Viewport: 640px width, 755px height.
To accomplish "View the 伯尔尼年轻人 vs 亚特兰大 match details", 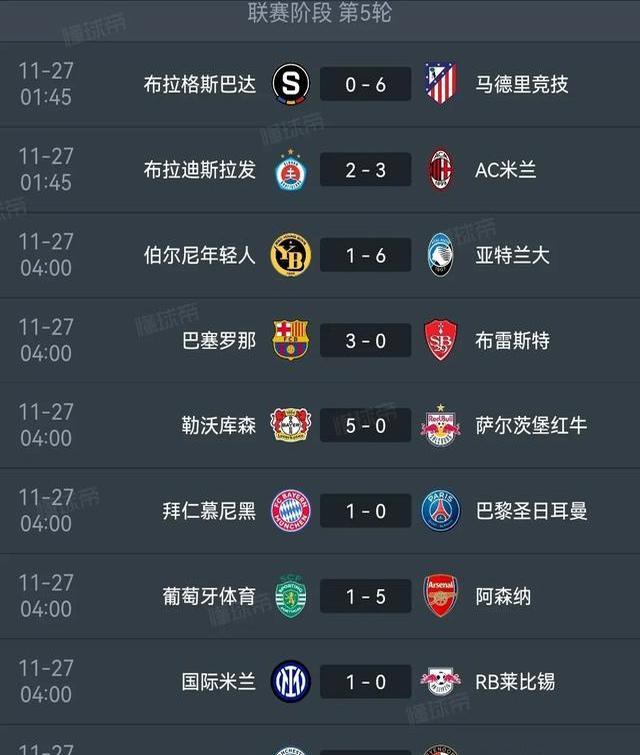I will [365, 255].
